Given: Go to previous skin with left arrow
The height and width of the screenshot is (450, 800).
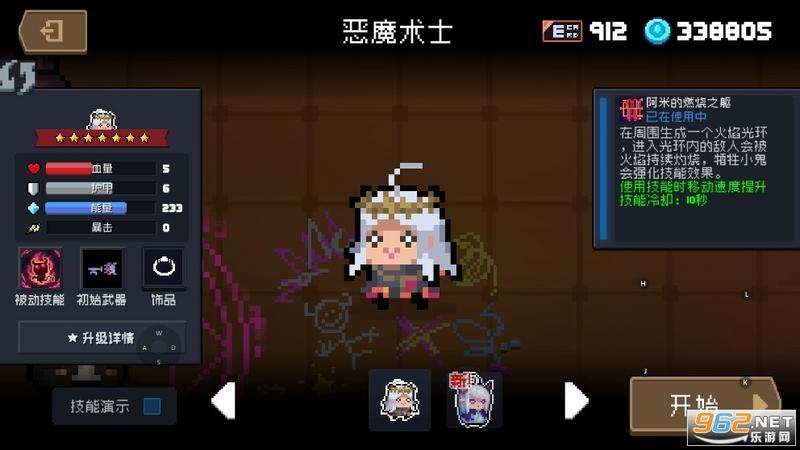Looking at the screenshot, I should click(x=222, y=400).
